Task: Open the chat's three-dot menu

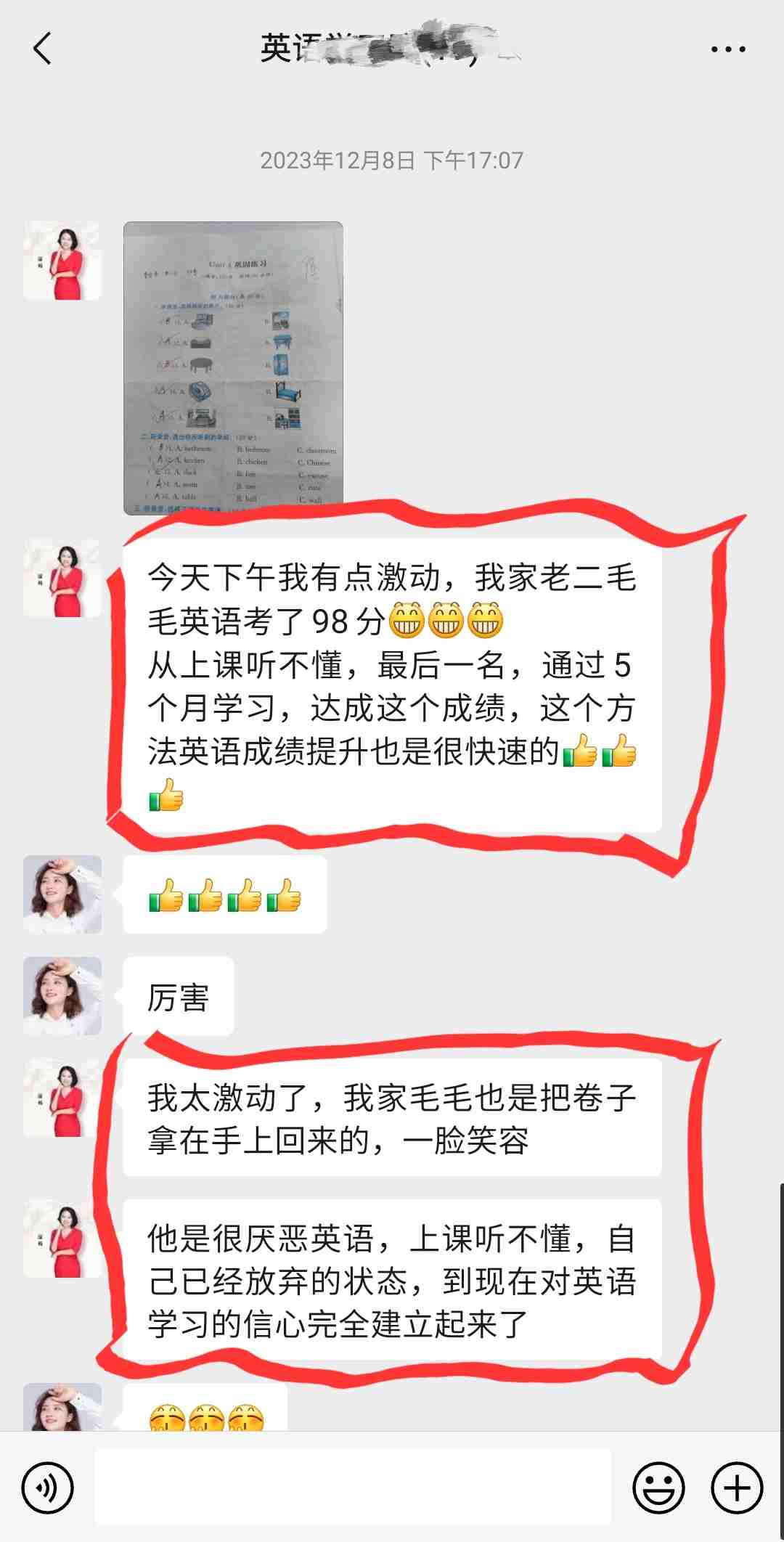Action: (727, 49)
